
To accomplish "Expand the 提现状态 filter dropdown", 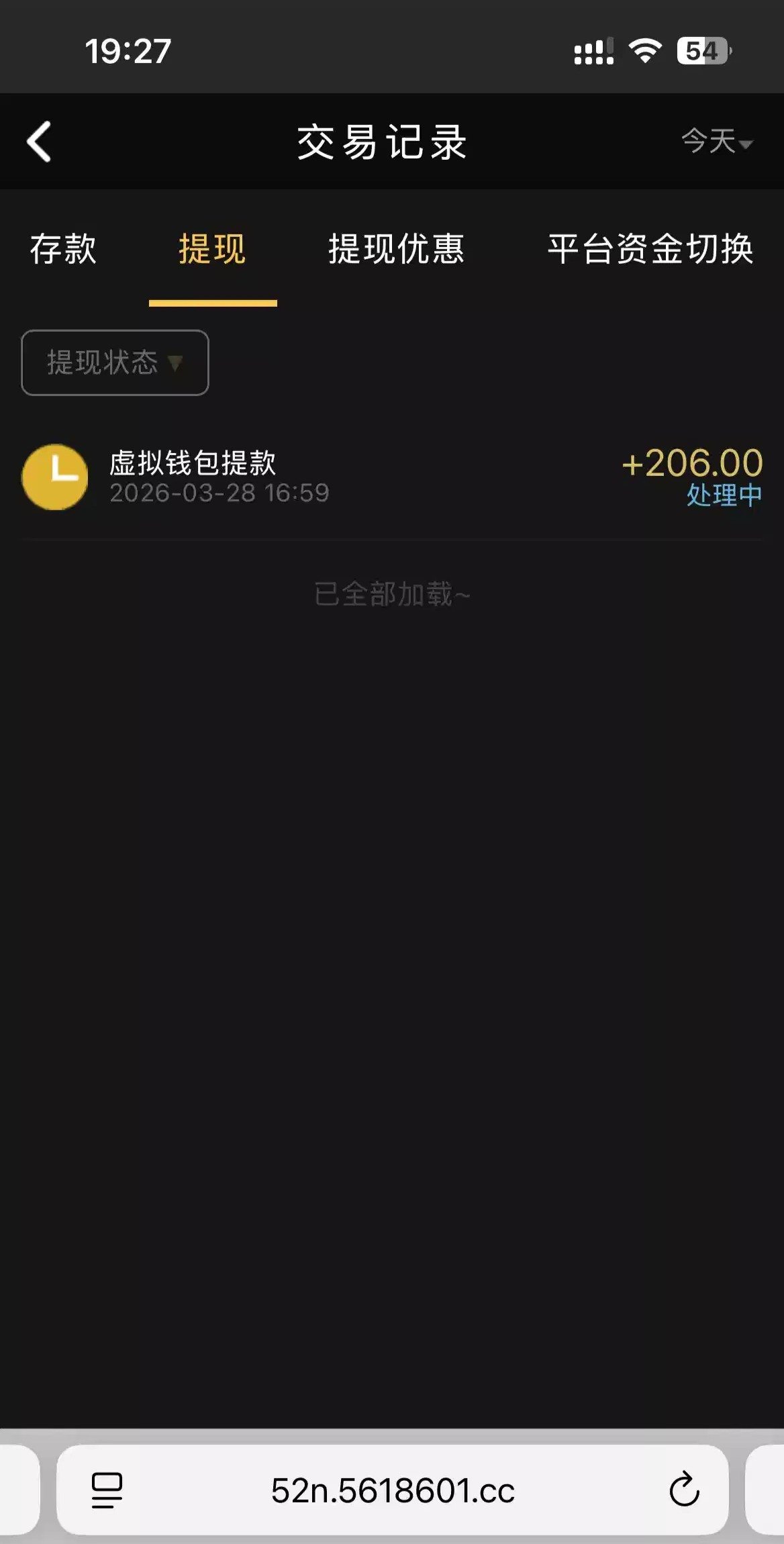I will pos(115,363).
